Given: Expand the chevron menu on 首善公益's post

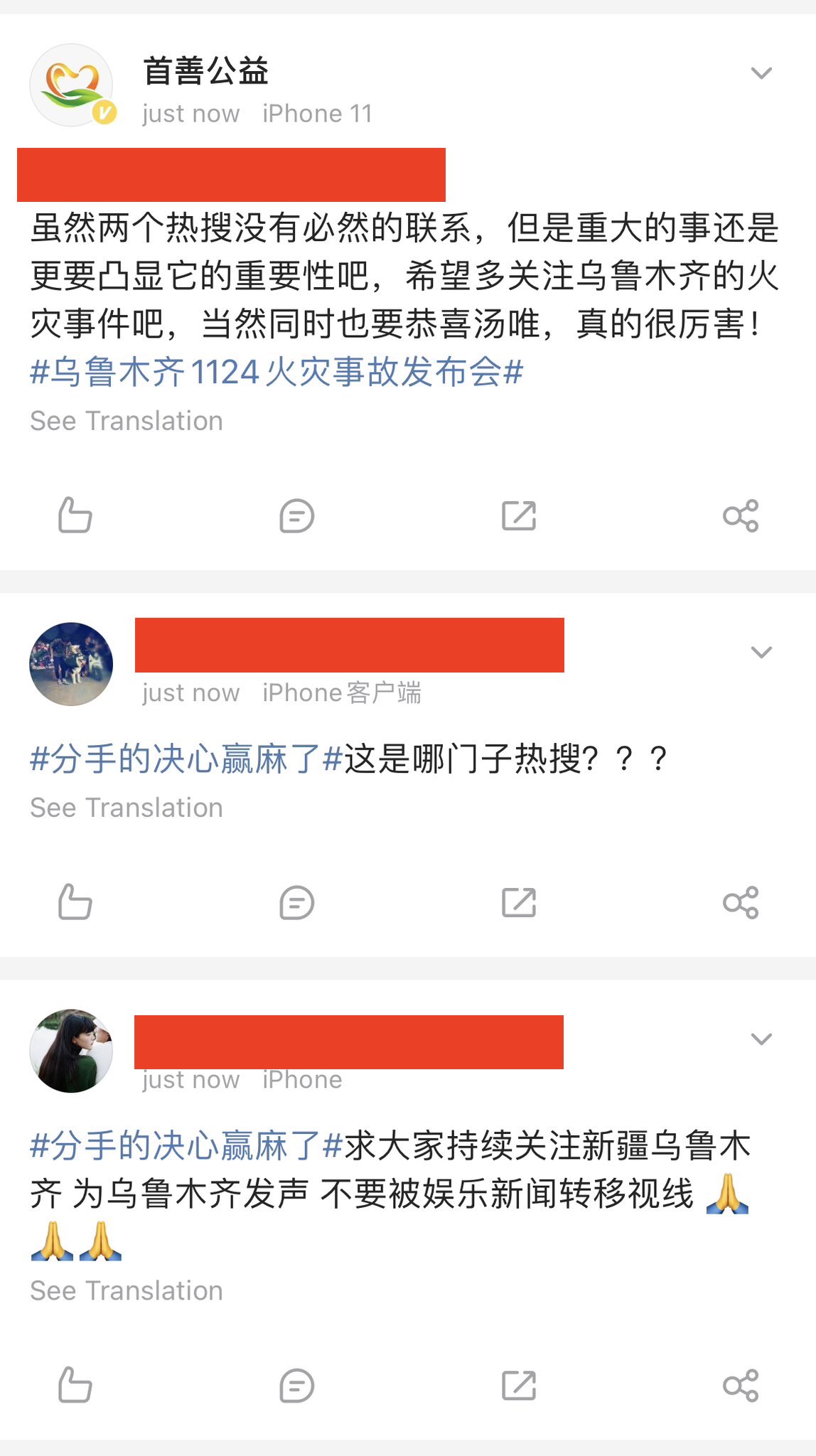Looking at the screenshot, I should point(761,73).
